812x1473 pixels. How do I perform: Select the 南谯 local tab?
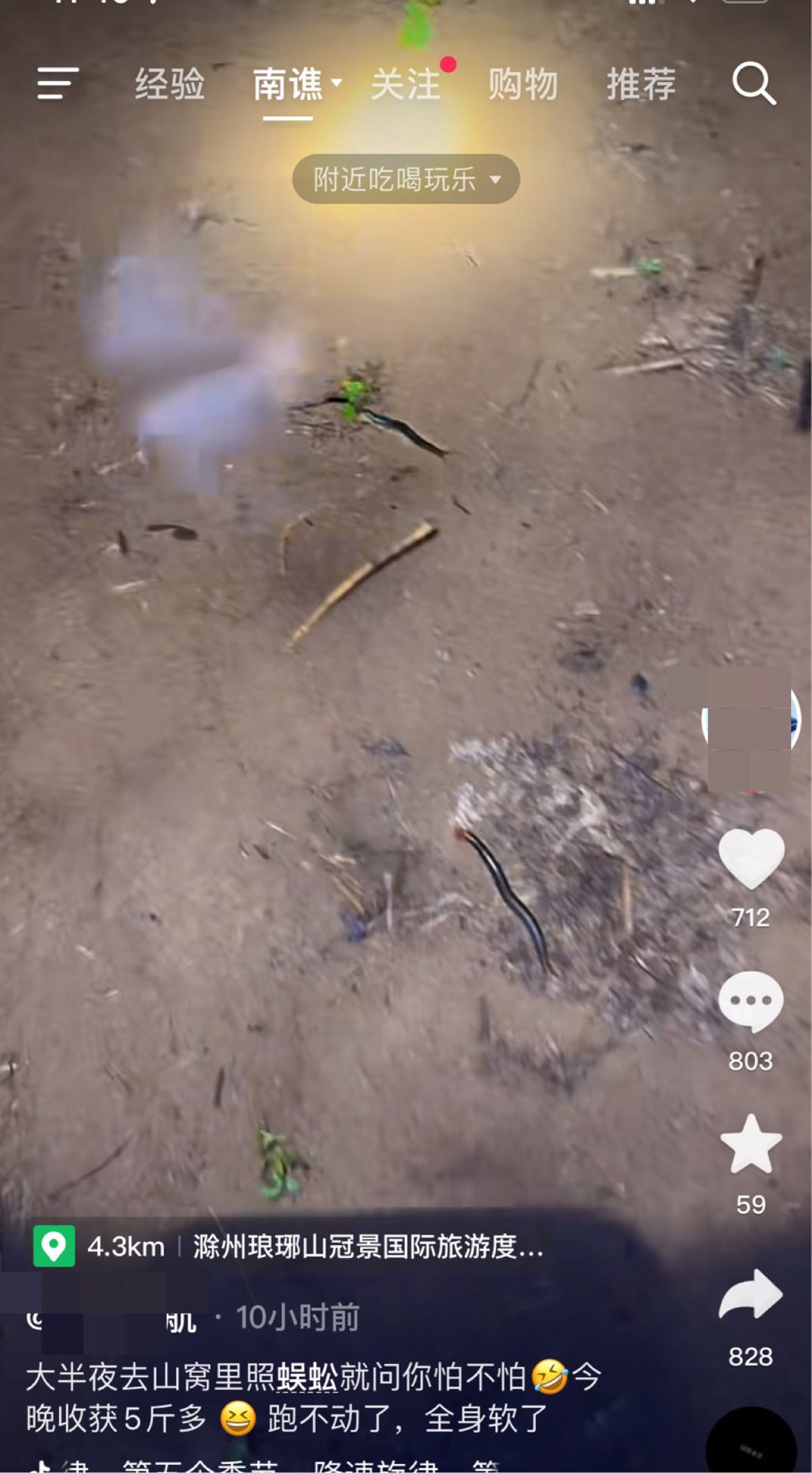coord(289,84)
